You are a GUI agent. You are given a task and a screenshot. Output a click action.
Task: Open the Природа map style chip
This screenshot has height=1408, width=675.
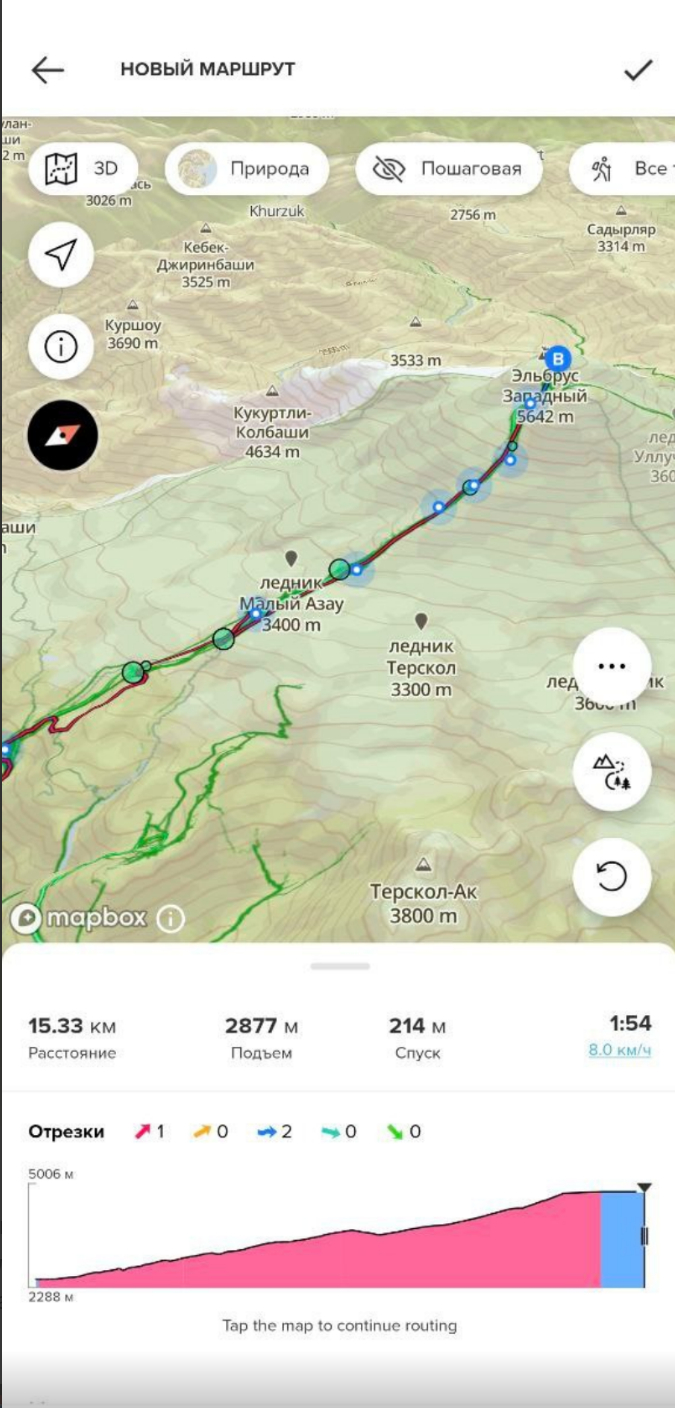coord(248,169)
